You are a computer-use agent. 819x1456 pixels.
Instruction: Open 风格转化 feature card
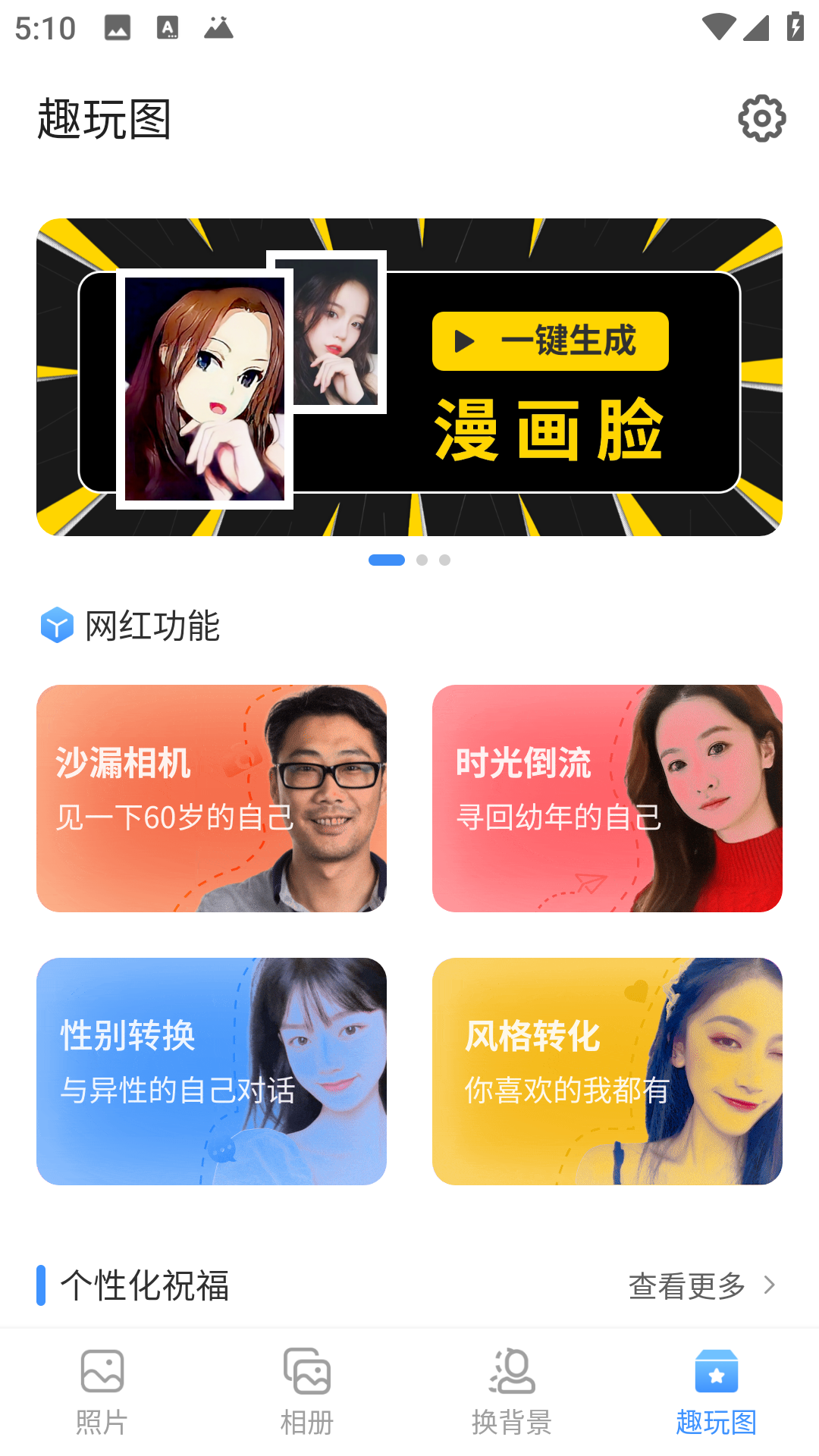(x=607, y=1071)
